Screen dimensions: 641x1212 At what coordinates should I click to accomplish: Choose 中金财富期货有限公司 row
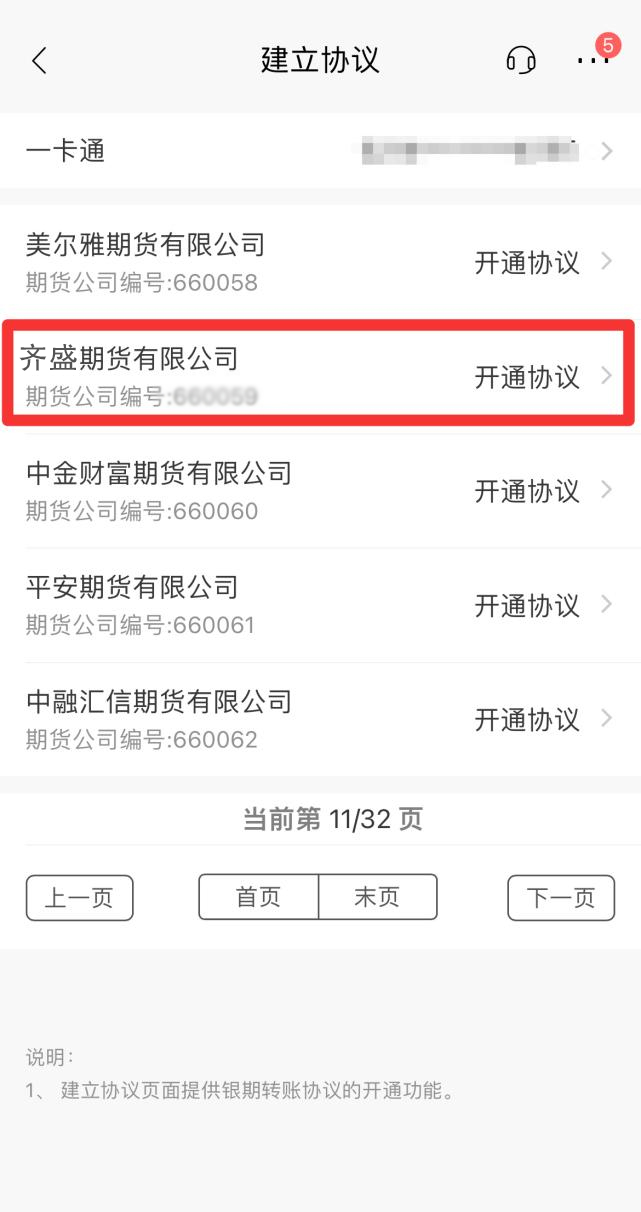coord(320,490)
